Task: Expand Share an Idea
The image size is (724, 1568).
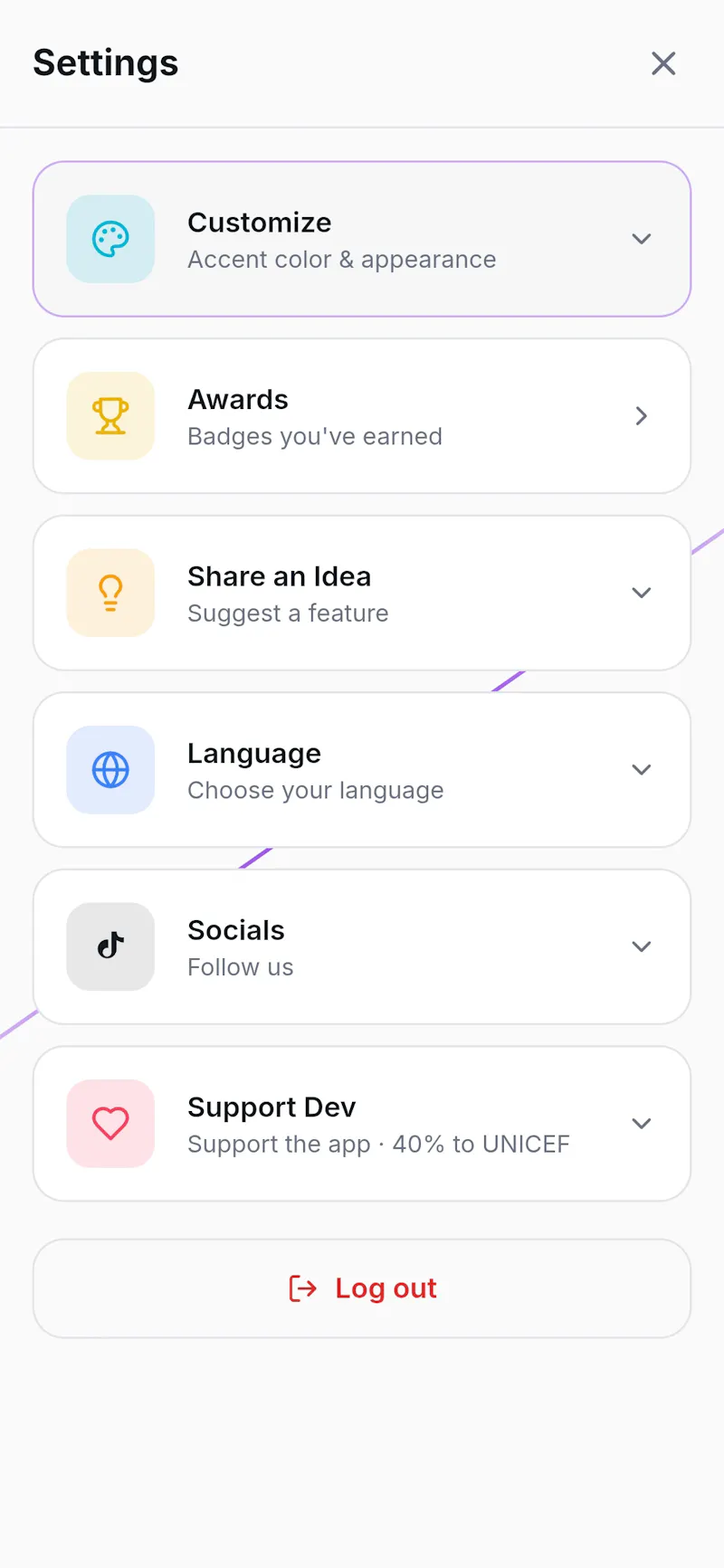Action: [x=362, y=593]
